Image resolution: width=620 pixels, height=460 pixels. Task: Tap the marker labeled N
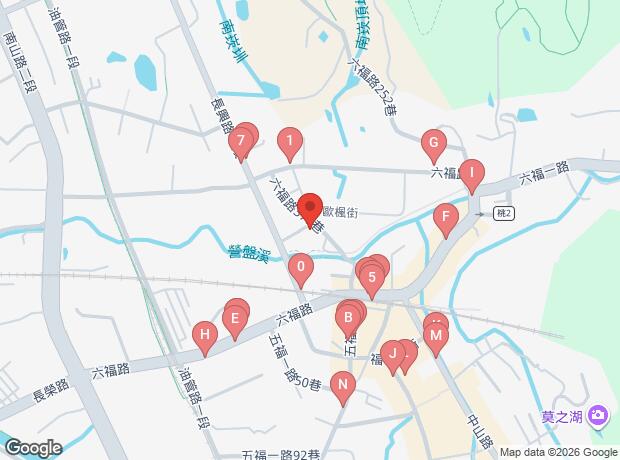[x=343, y=388]
